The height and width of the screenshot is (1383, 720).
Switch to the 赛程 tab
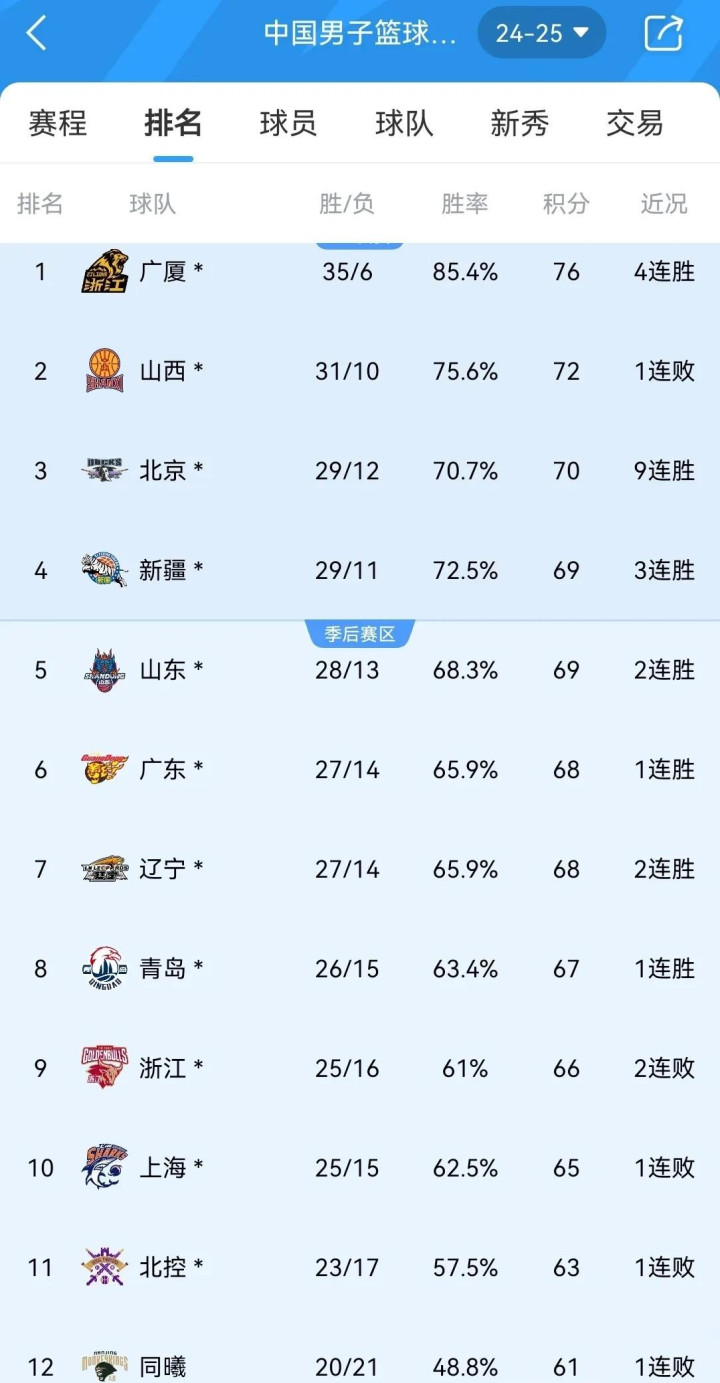click(x=57, y=124)
